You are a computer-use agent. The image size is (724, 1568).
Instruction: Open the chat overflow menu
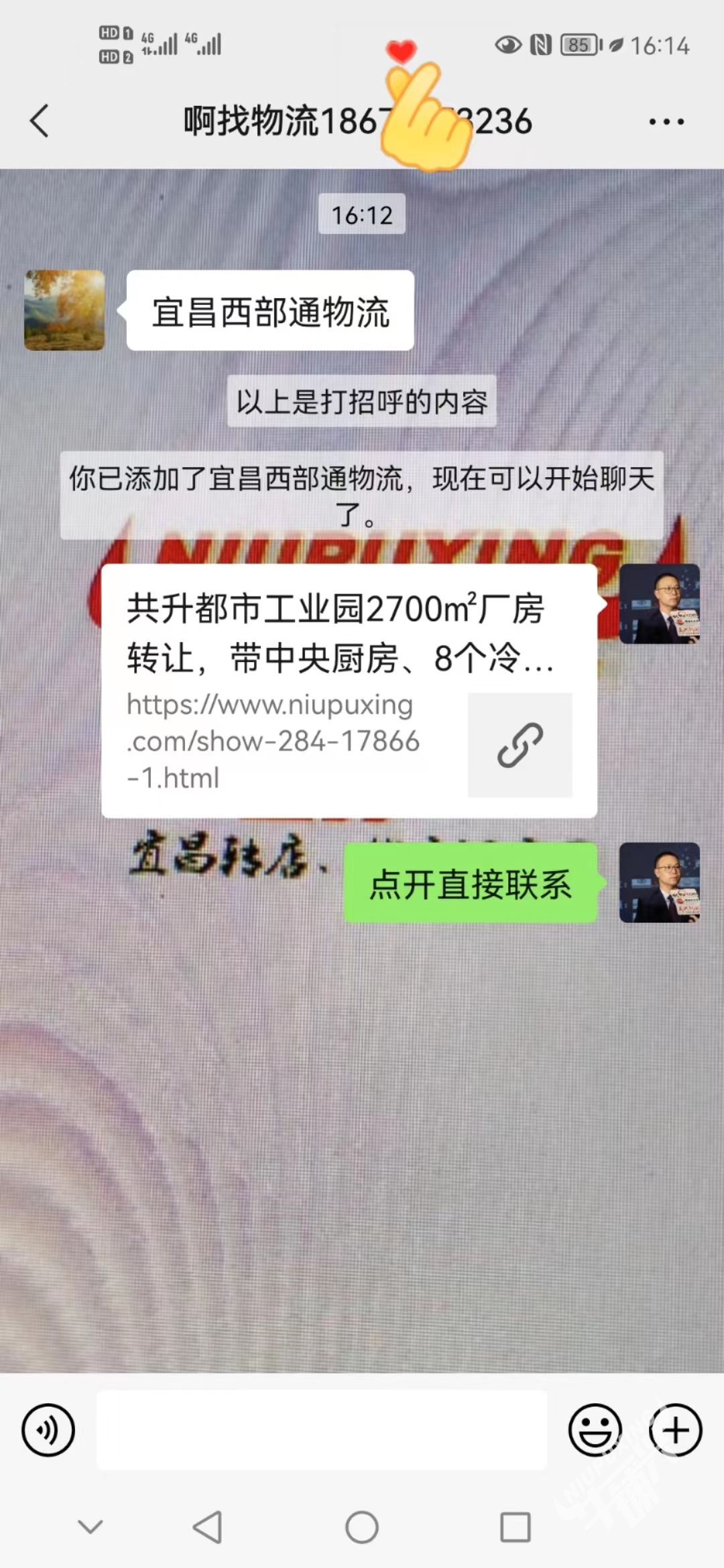point(666,122)
